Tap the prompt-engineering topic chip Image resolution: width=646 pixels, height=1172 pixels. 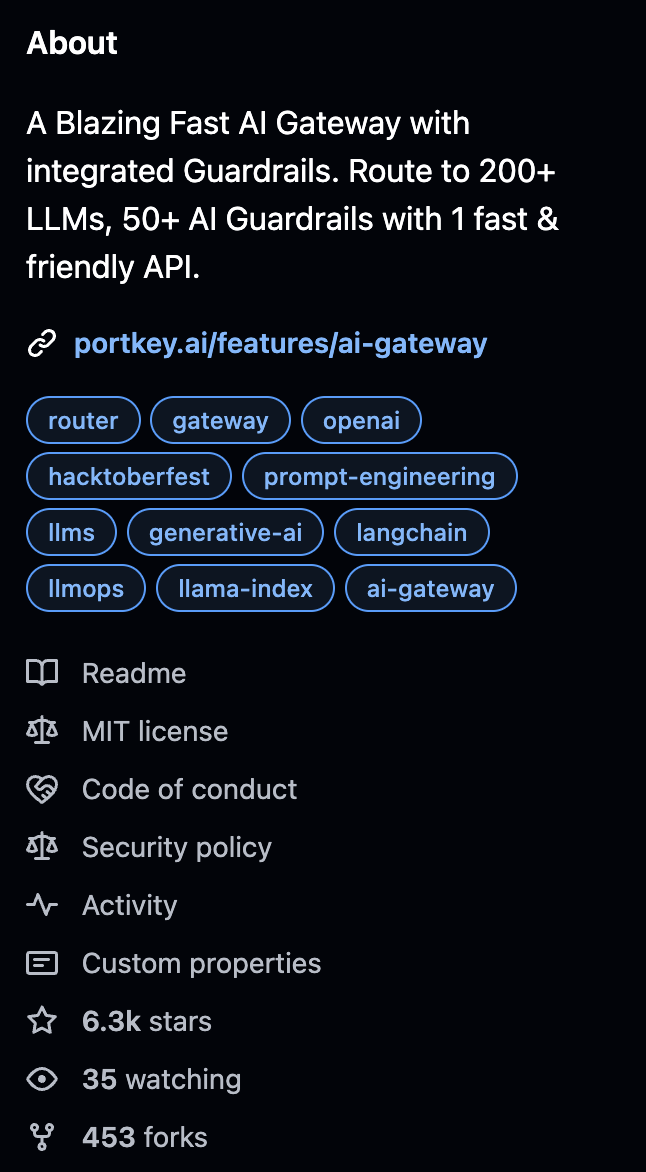379,477
